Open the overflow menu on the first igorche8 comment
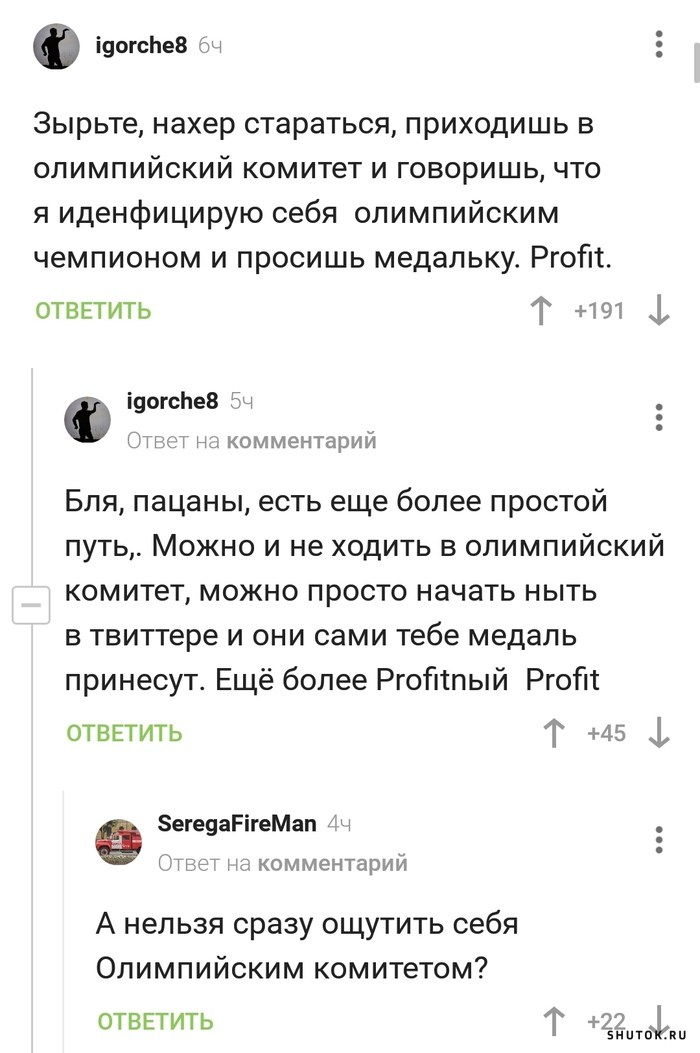Image resolution: width=700 pixels, height=1053 pixels. coord(658,45)
